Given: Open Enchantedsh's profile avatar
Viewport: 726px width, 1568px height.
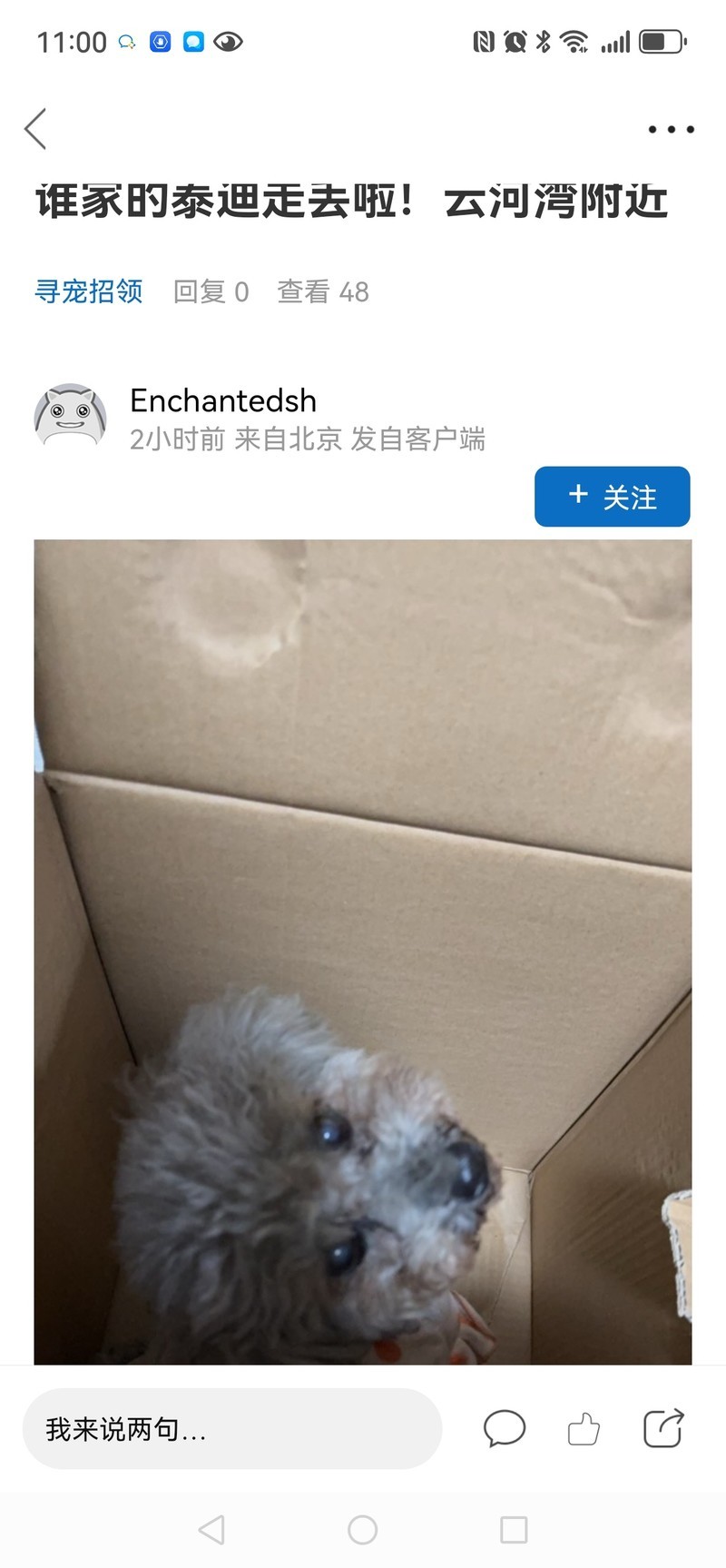Looking at the screenshot, I should click(70, 418).
